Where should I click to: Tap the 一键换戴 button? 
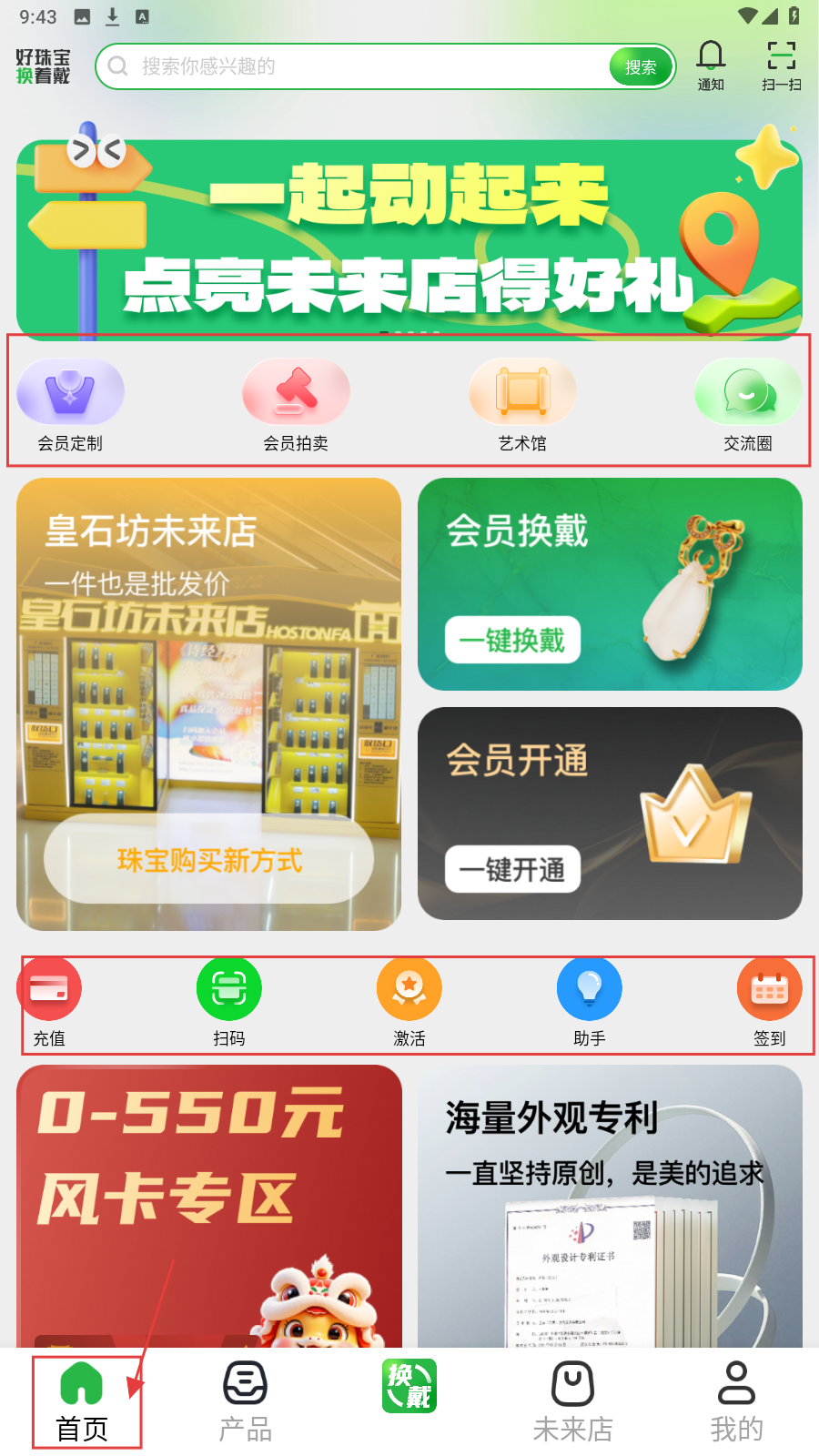(512, 640)
